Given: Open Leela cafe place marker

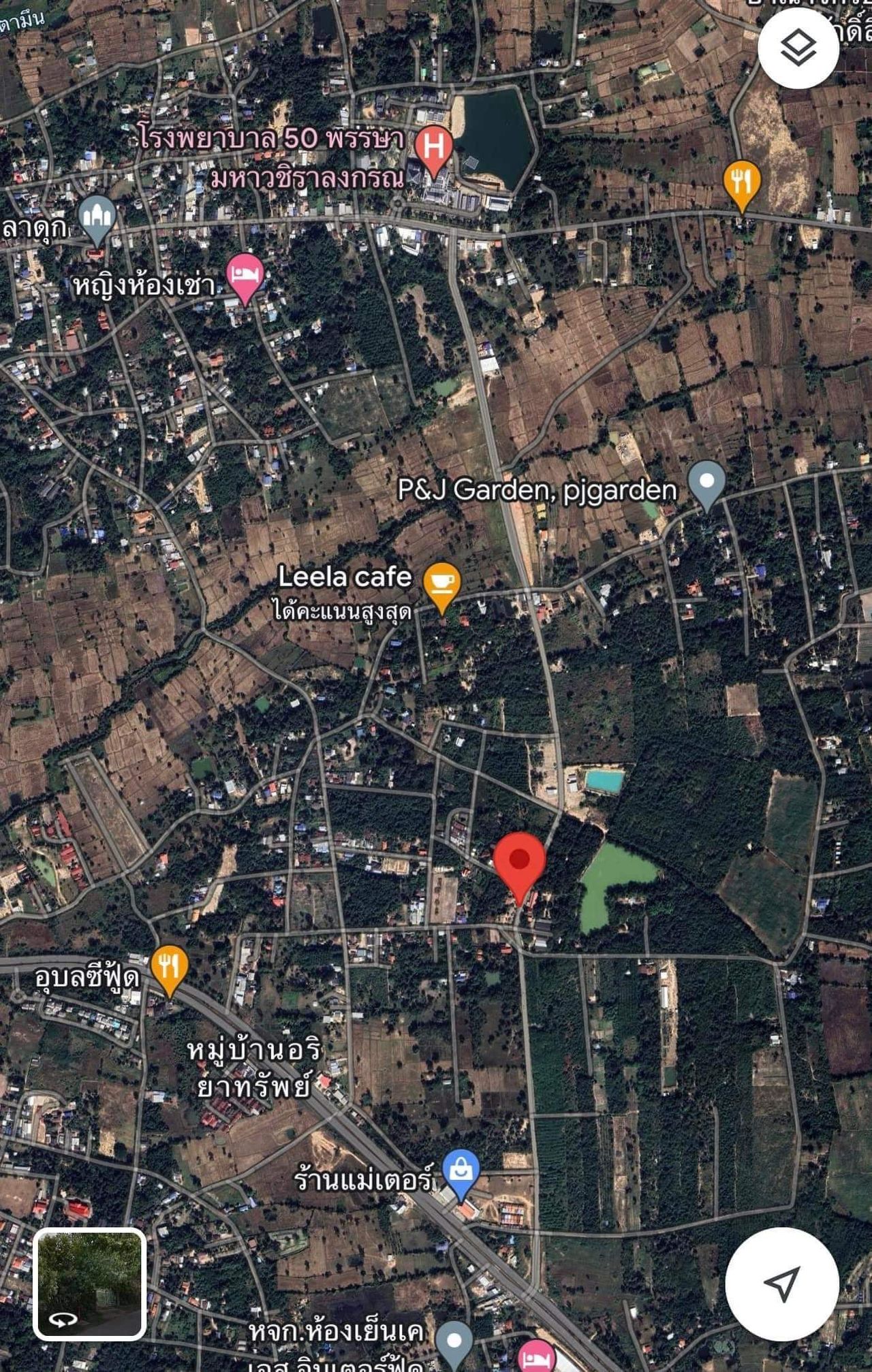Looking at the screenshot, I should 441,585.
